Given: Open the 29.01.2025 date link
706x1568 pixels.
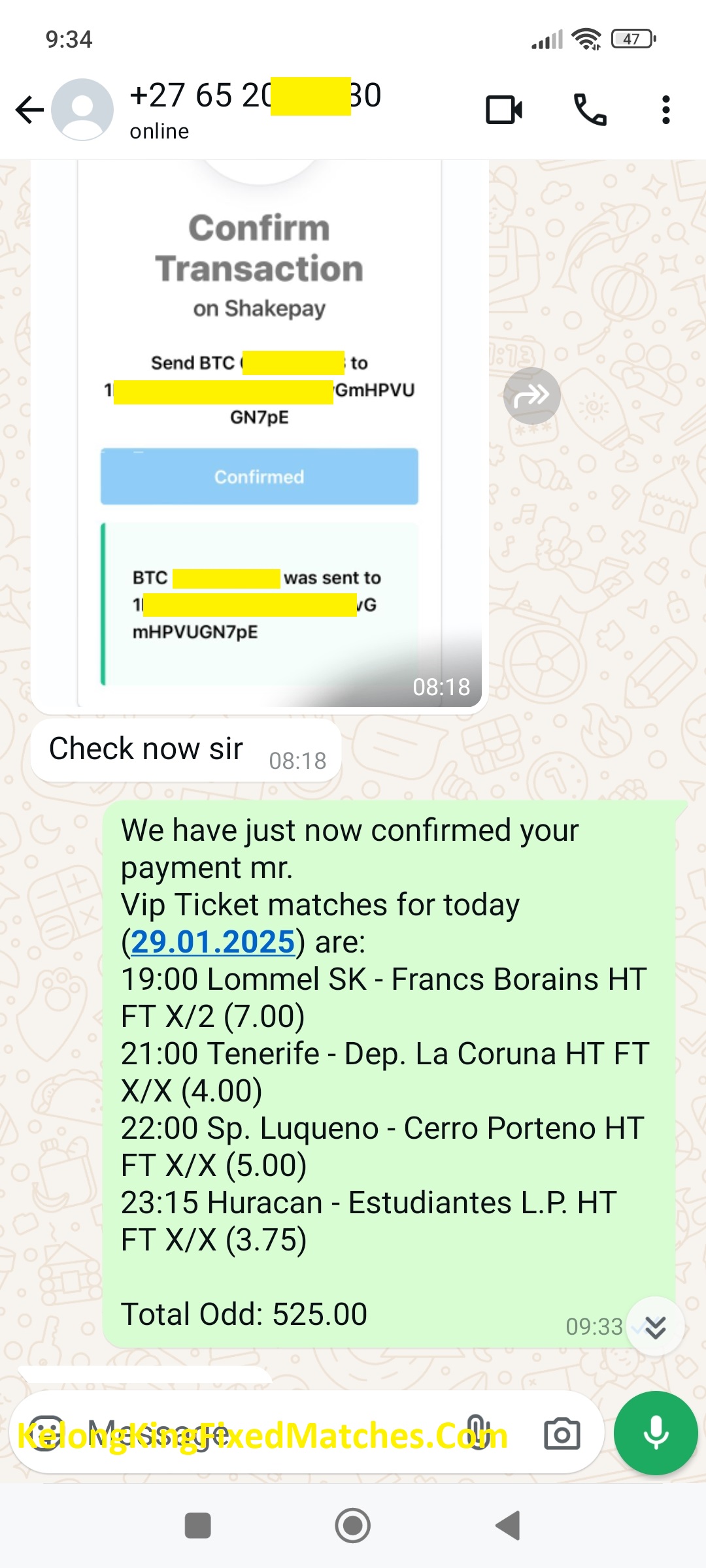Looking at the screenshot, I should [213, 941].
